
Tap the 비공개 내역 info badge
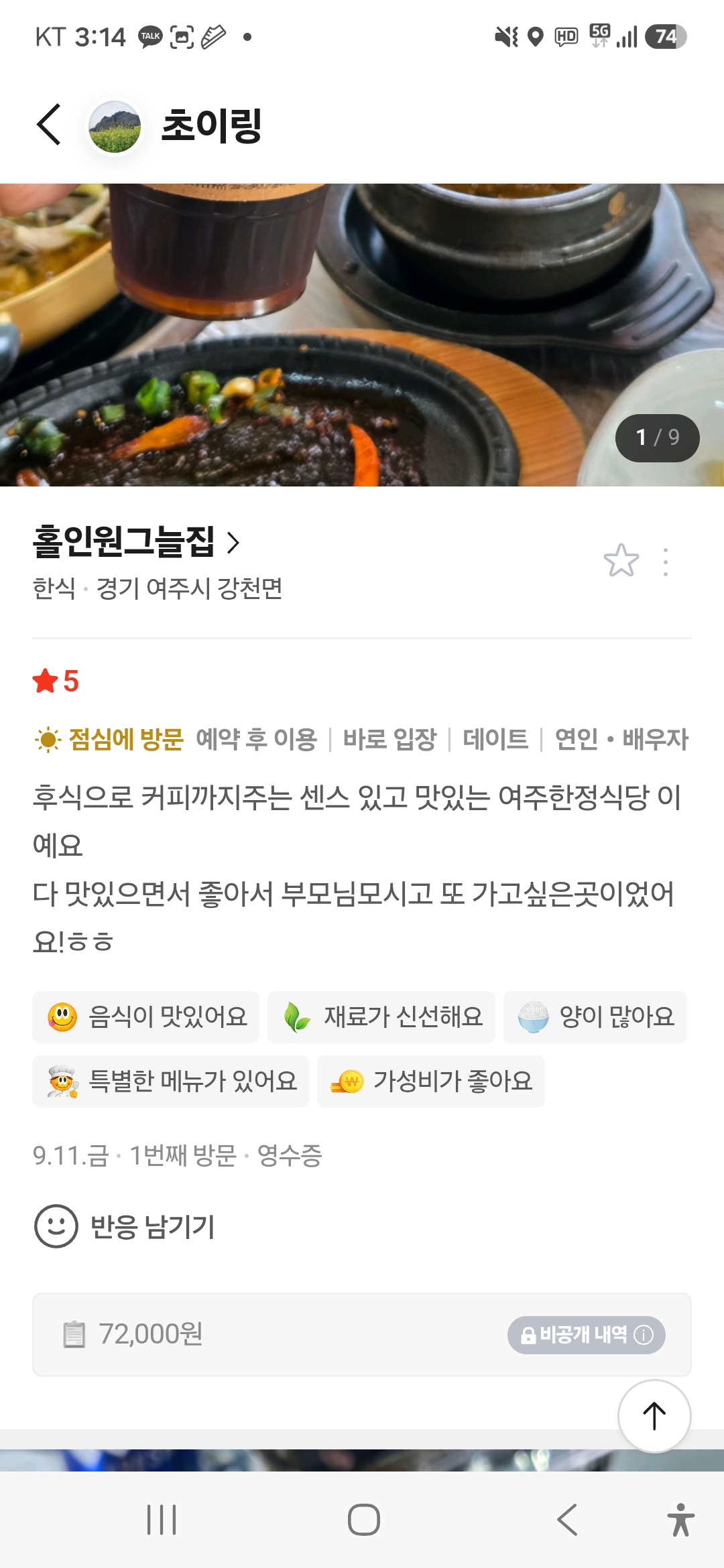[x=586, y=1335]
